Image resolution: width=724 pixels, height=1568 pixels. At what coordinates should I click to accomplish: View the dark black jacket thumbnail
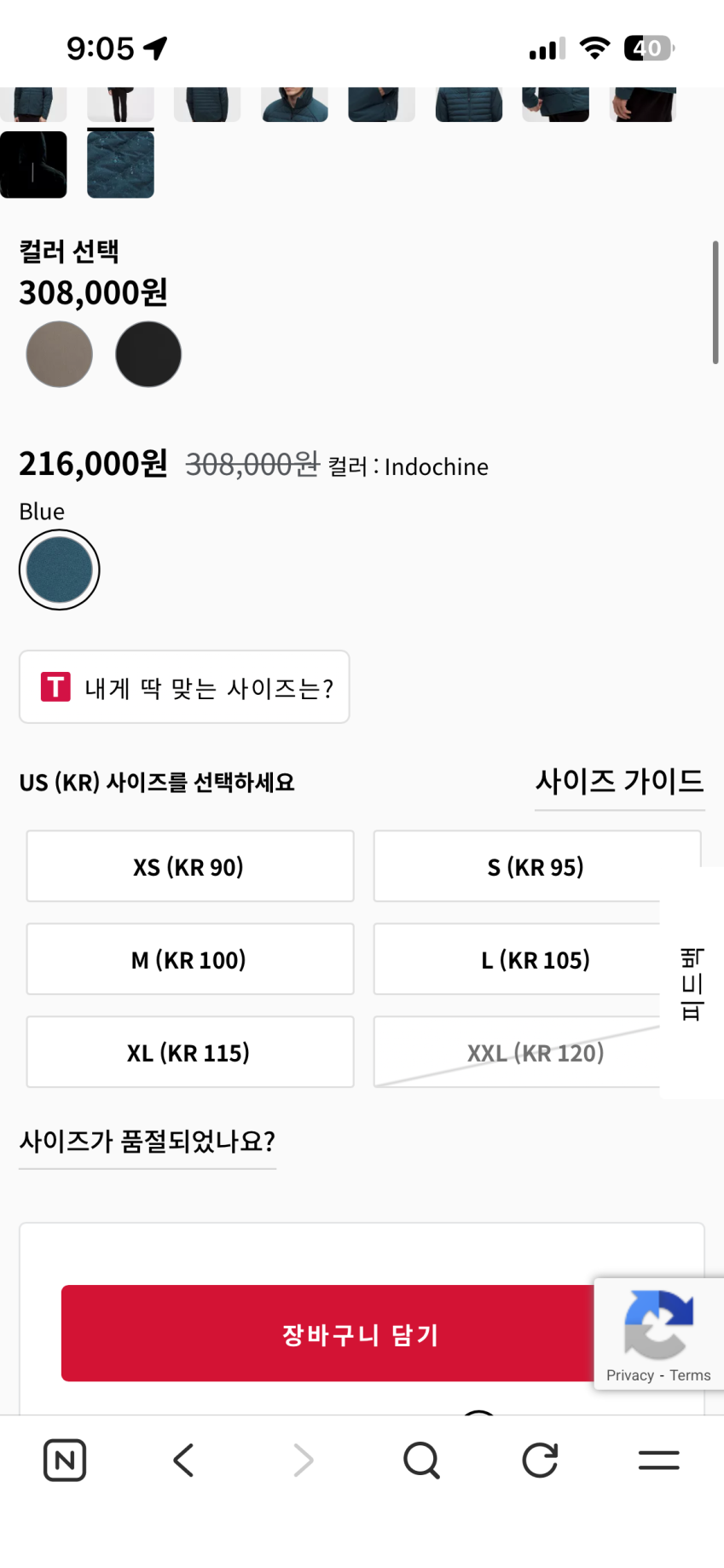tap(33, 165)
